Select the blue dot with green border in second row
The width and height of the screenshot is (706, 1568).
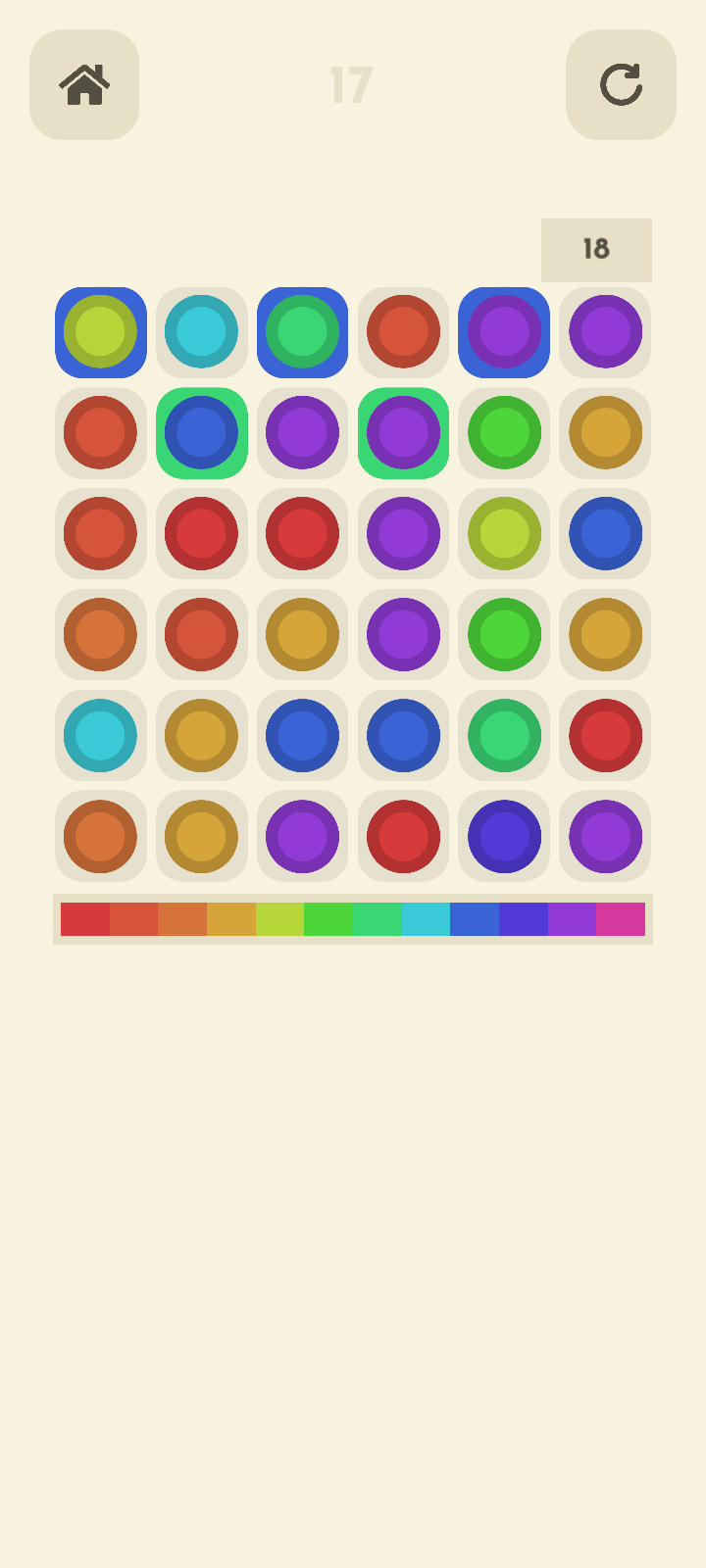pyautogui.click(x=201, y=433)
